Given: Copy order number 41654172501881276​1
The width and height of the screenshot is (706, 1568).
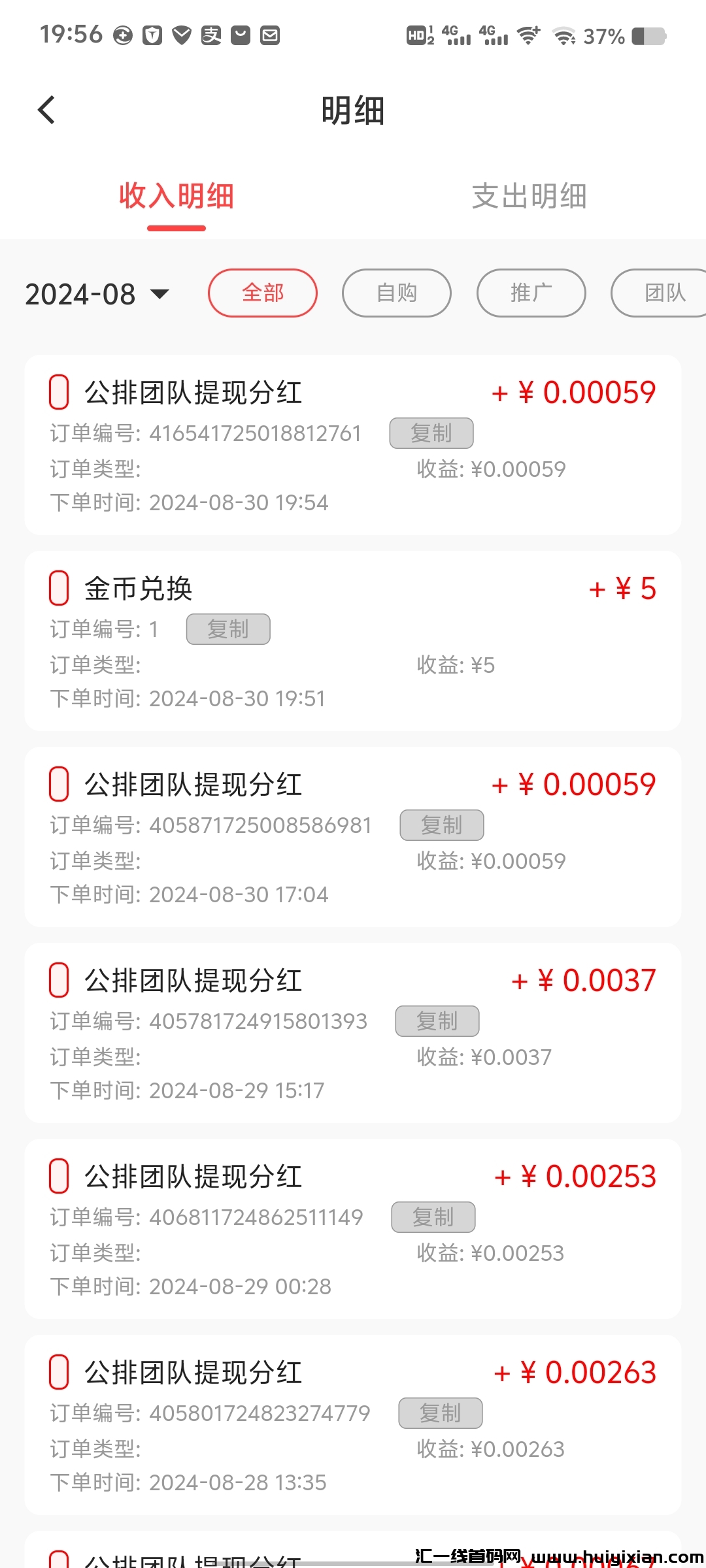Looking at the screenshot, I should (431, 433).
